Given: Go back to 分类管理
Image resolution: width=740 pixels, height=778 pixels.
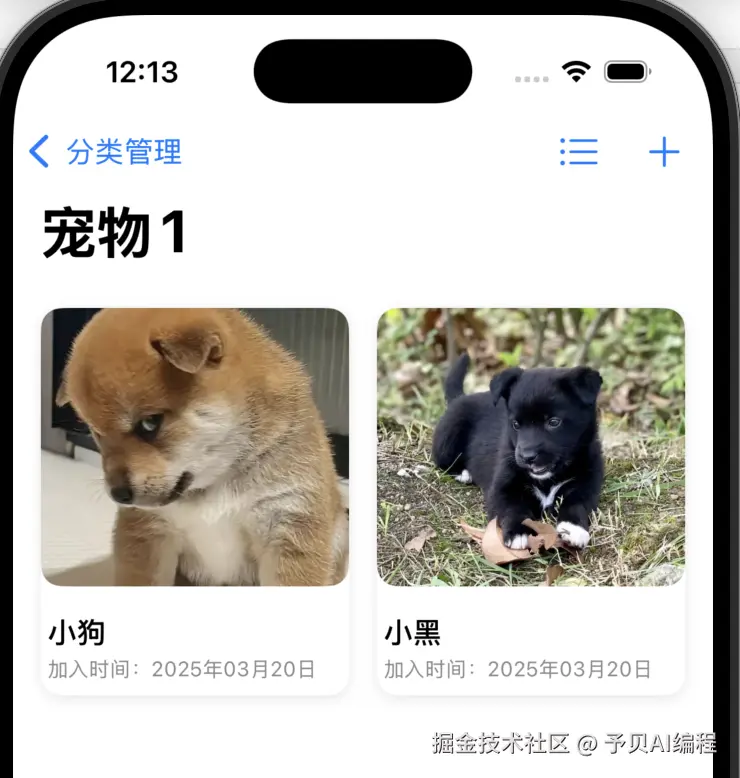Looking at the screenshot, I should tap(105, 152).
